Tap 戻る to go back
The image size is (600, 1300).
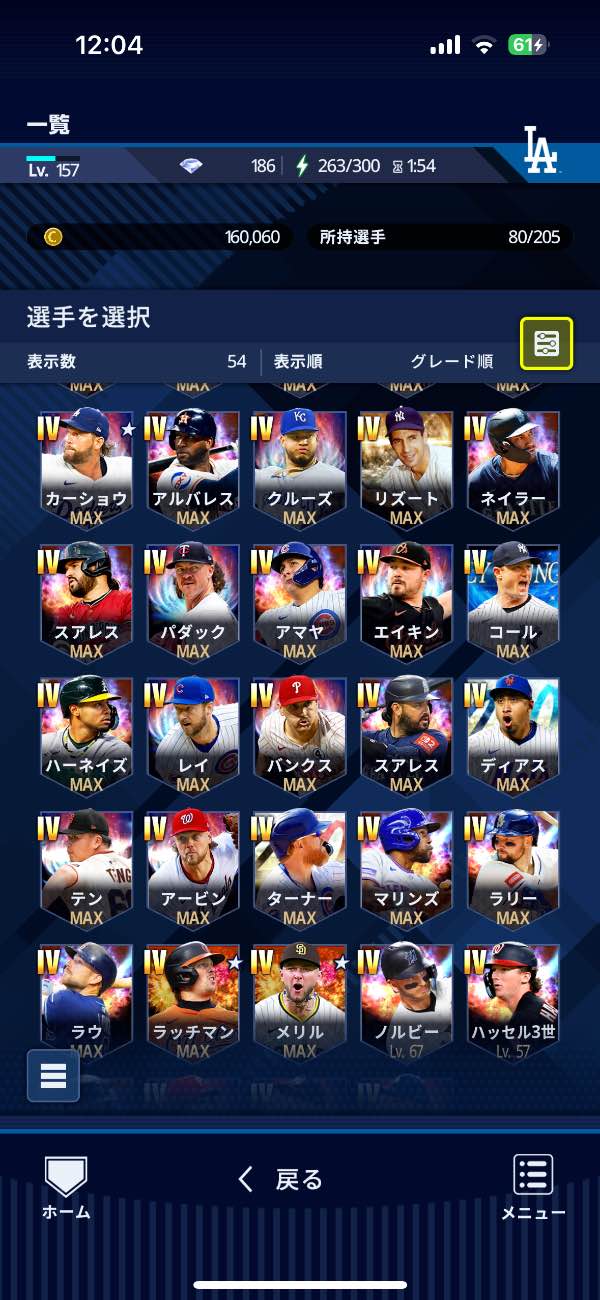point(281,1180)
